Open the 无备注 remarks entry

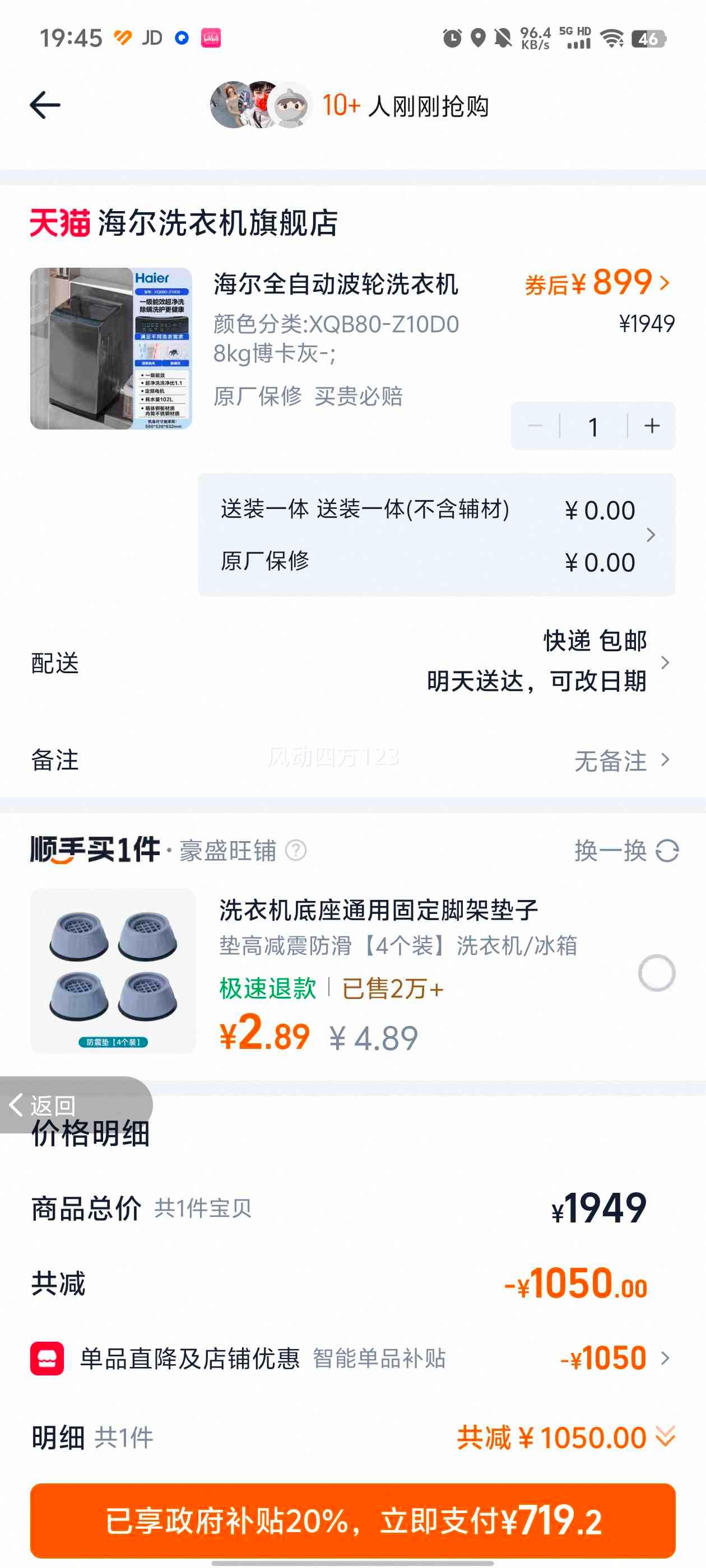(x=609, y=760)
